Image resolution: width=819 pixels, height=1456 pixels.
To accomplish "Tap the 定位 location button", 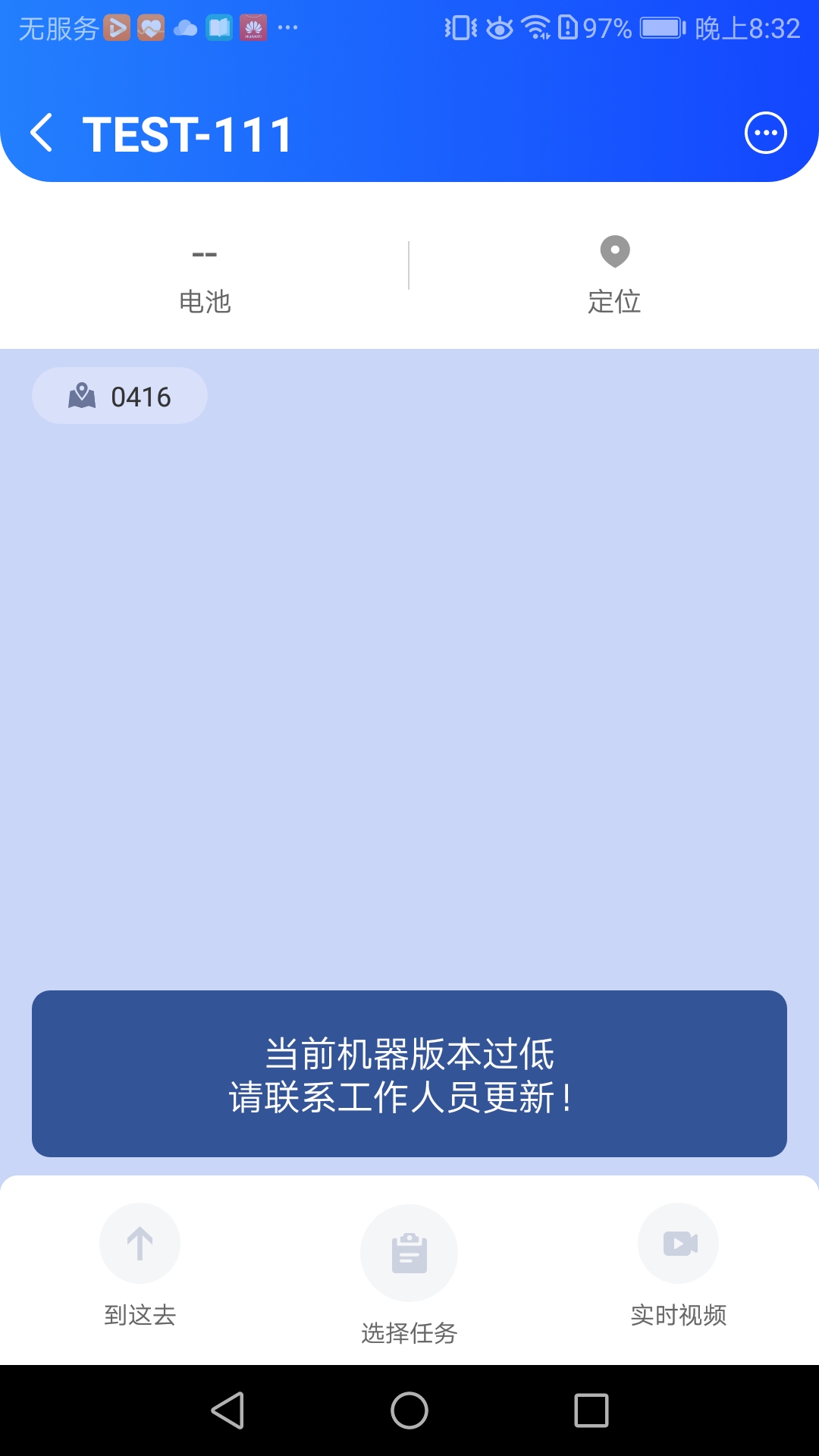I will pyautogui.click(x=614, y=275).
